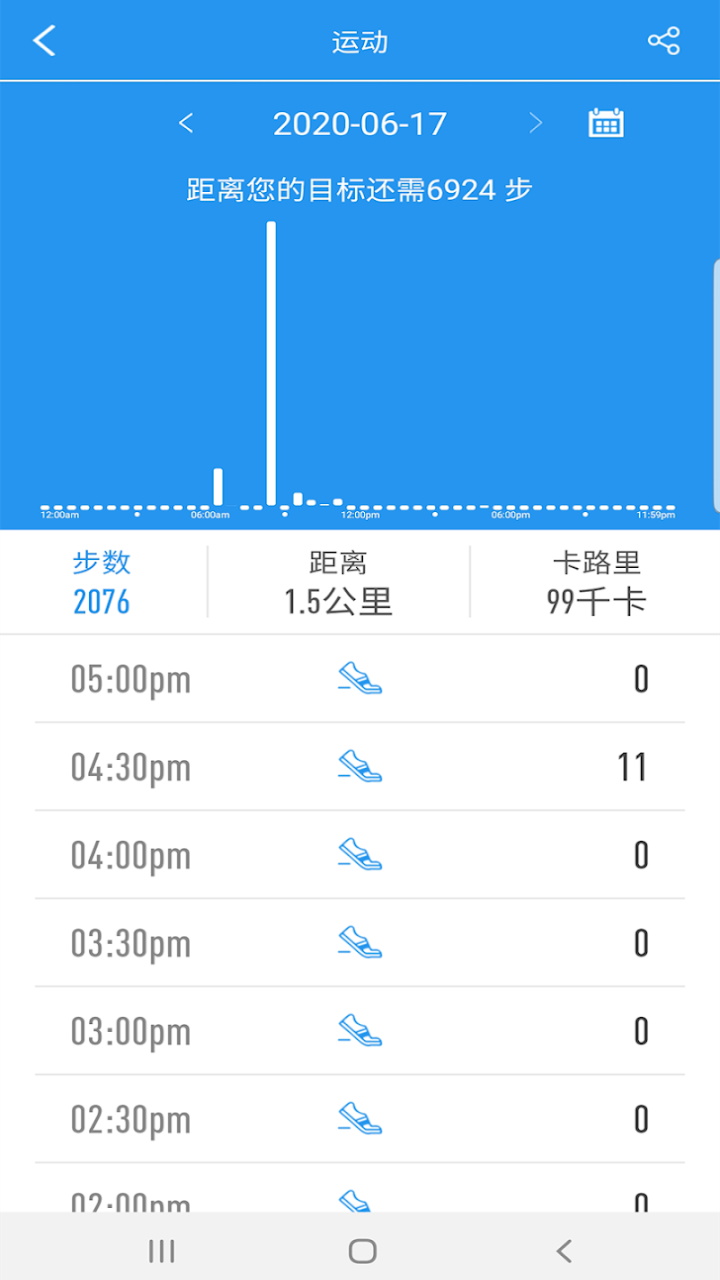Tap the walking shoe icon beside 04:00pm
The image size is (720, 1280).
pyautogui.click(x=359, y=855)
